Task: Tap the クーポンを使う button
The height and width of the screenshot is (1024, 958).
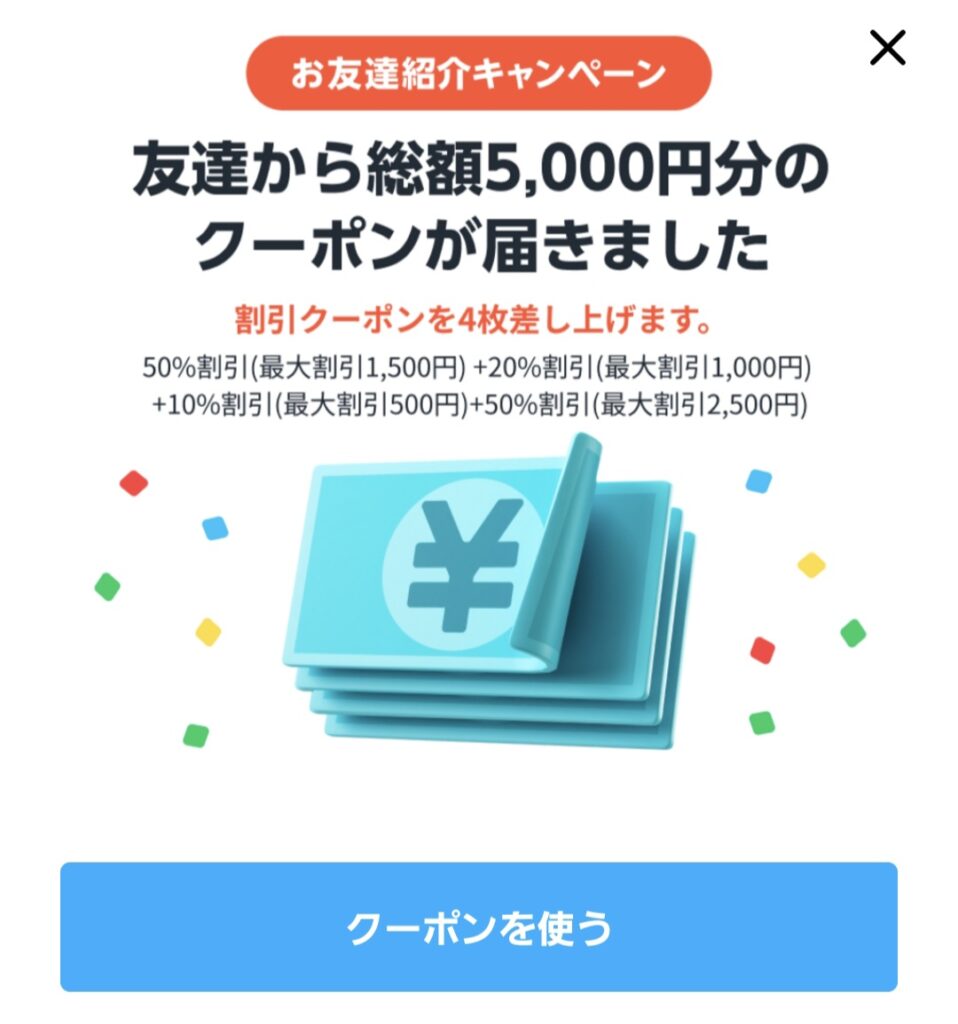Action: coord(479,927)
